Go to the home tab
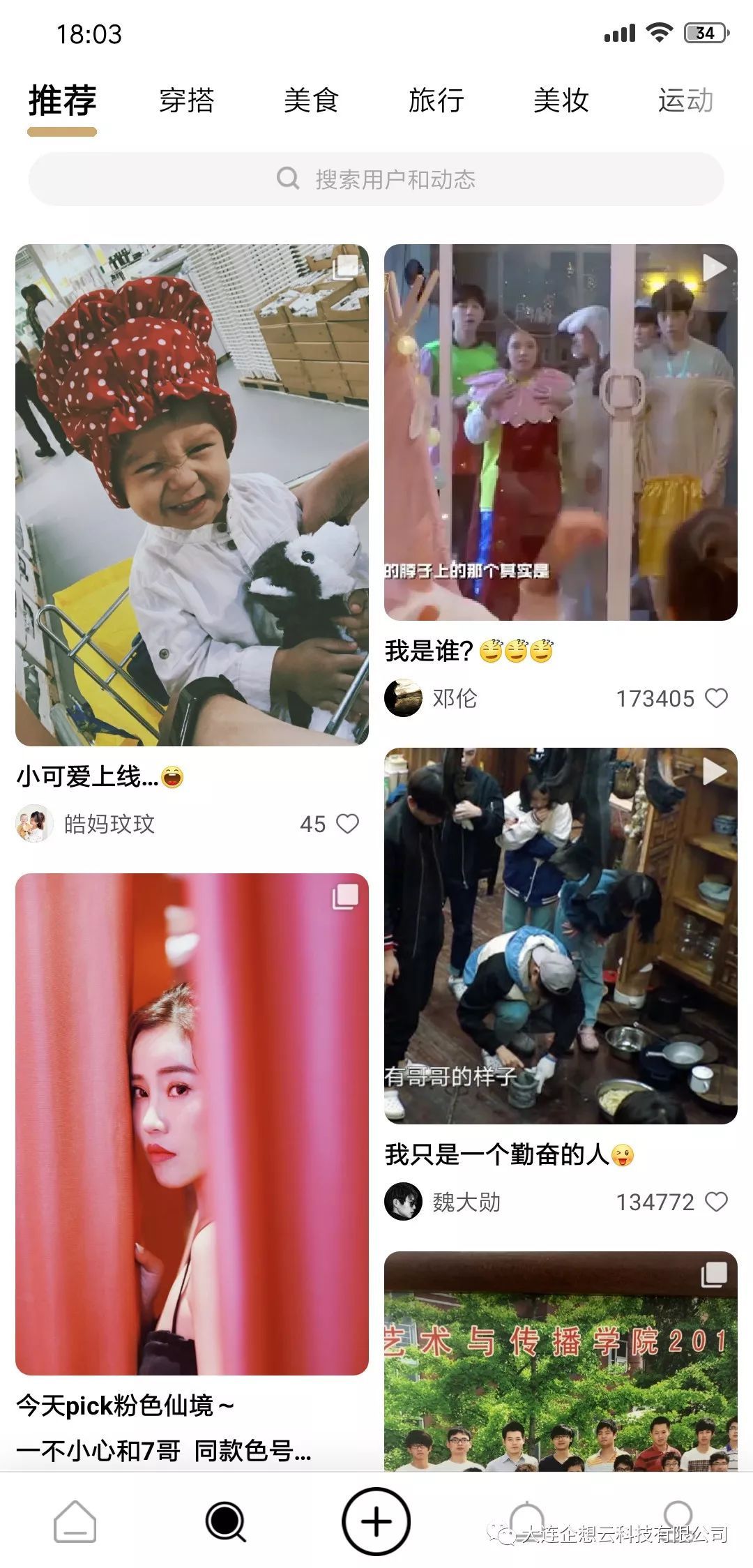This screenshot has width=753, height=1568. 75,1521
